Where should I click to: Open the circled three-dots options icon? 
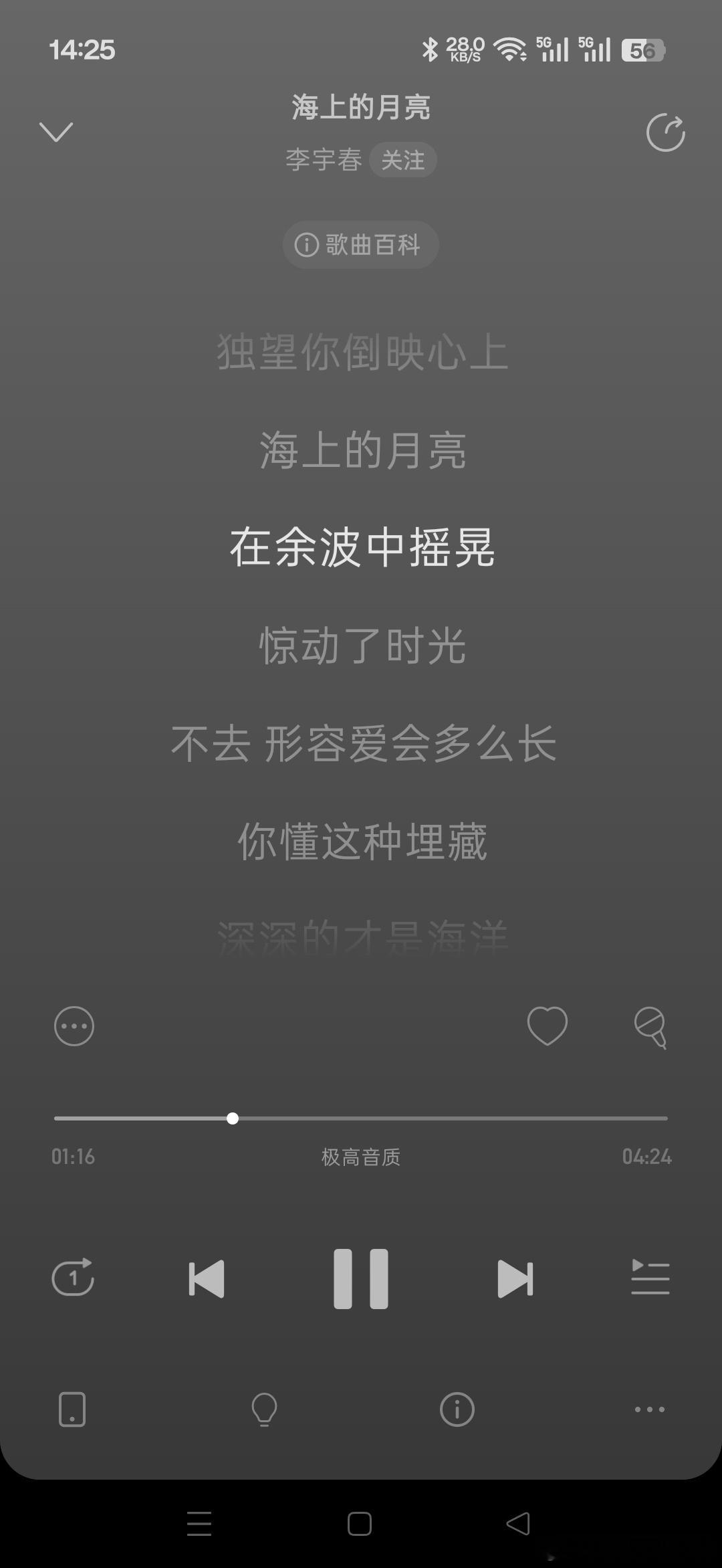point(74,1026)
